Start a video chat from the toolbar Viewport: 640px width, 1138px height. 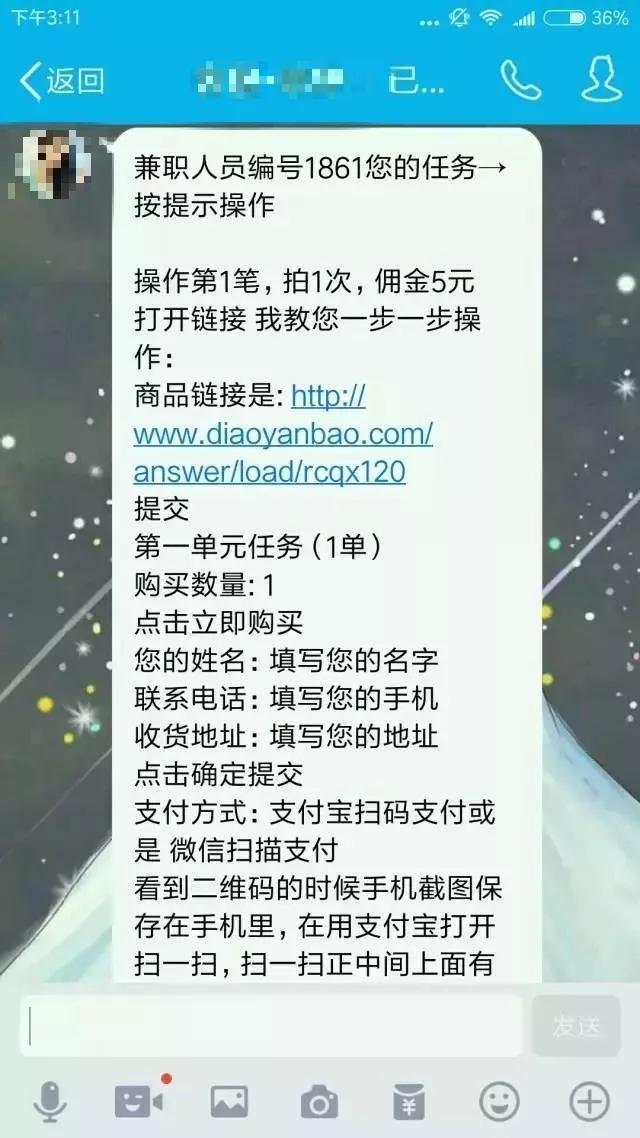pos(139,1102)
